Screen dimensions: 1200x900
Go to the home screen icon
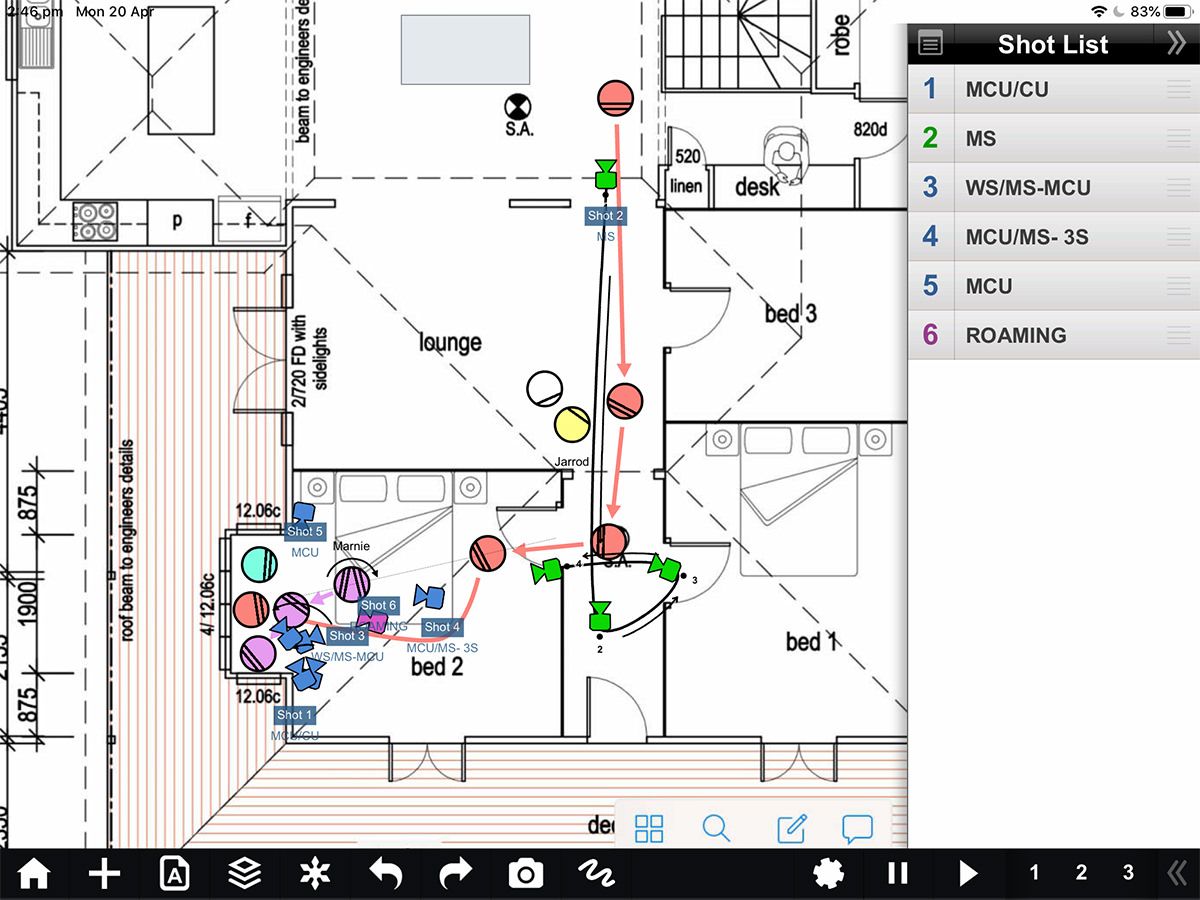(33, 874)
